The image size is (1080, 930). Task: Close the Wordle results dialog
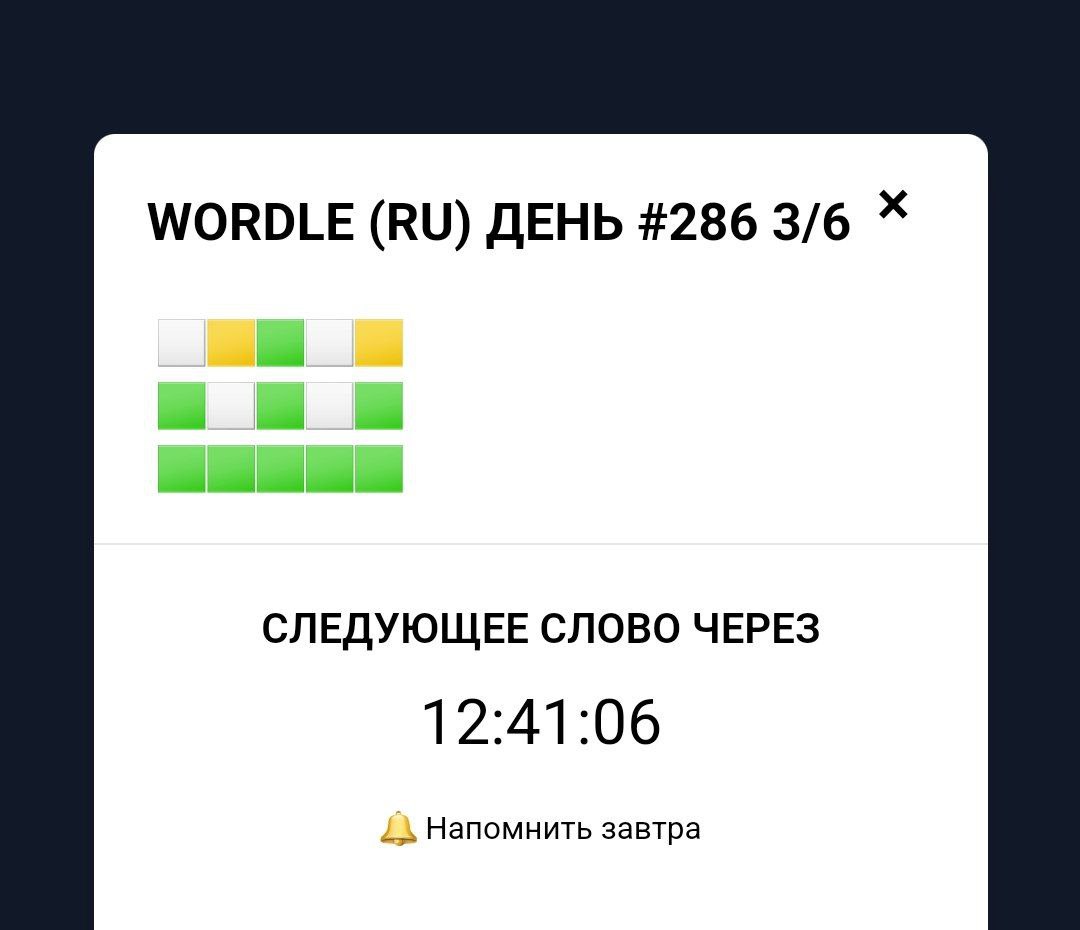point(893,205)
